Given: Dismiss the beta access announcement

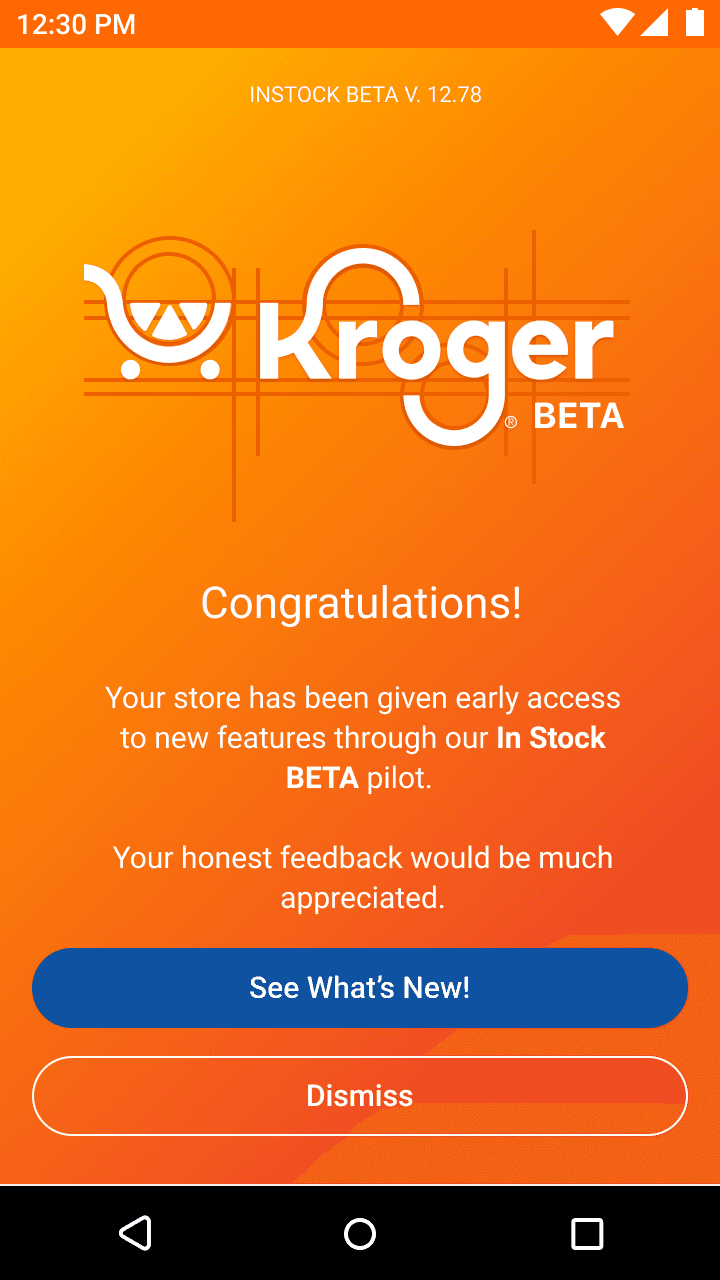Looking at the screenshot, I should click(360, 1096).
